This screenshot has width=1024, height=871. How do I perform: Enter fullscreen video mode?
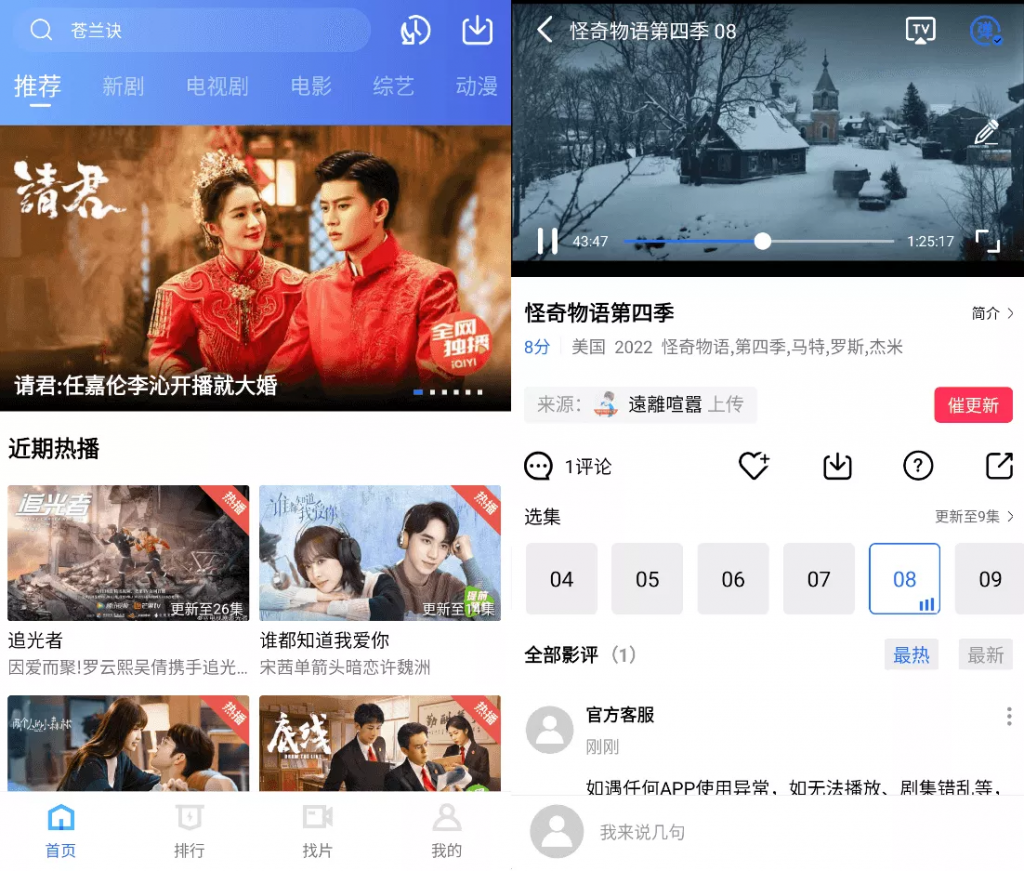pos(987,241)
